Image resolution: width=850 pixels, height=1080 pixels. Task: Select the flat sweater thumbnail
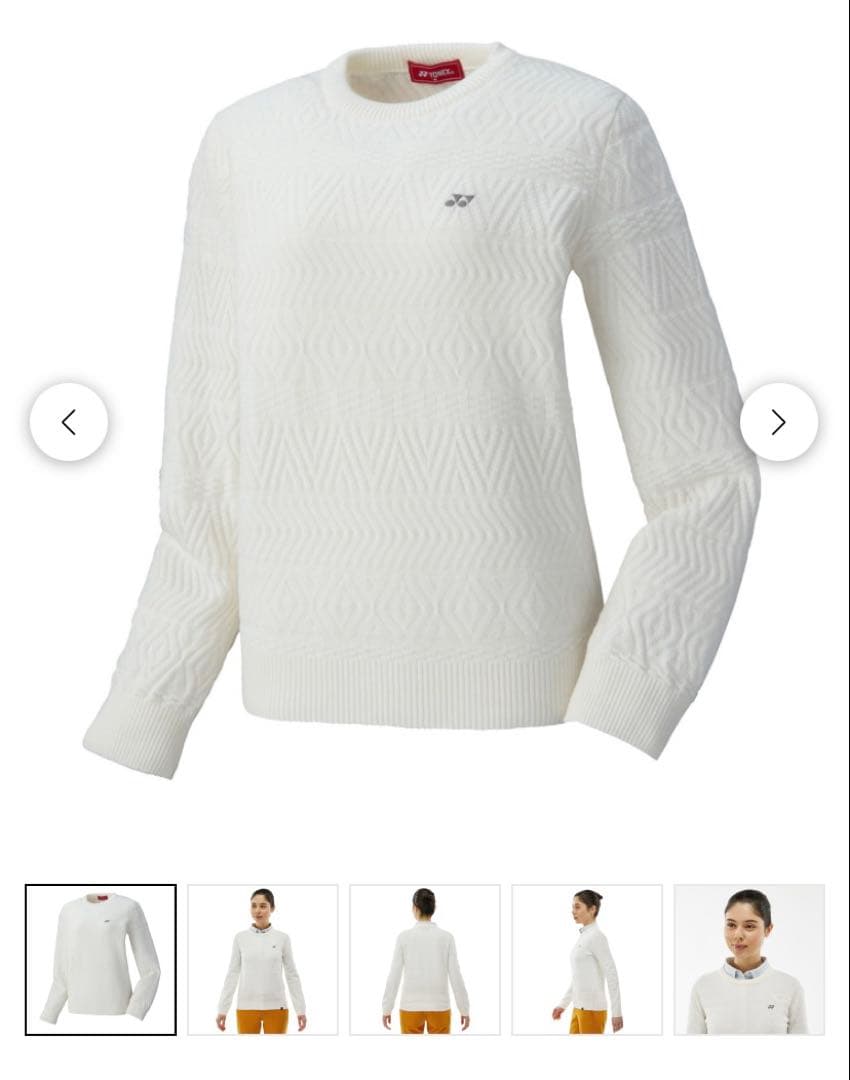(101, 959)
